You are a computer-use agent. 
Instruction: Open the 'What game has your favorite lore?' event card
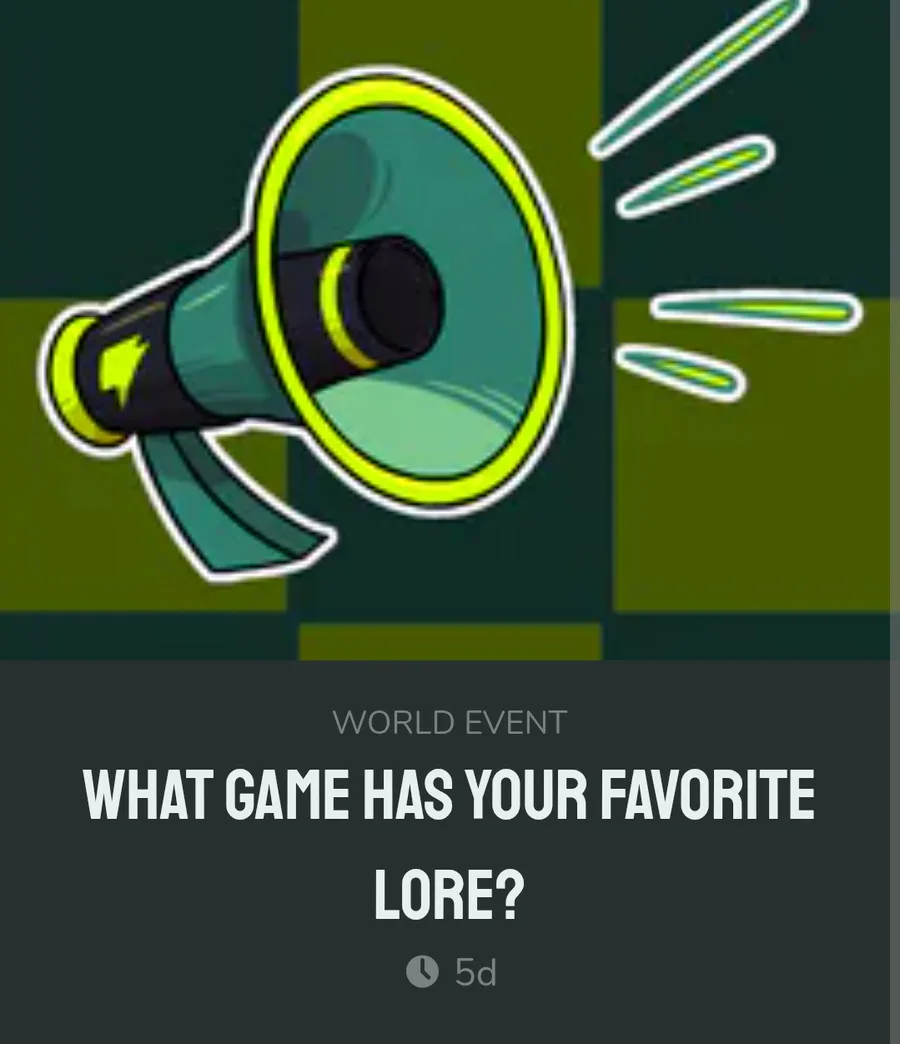448,840
